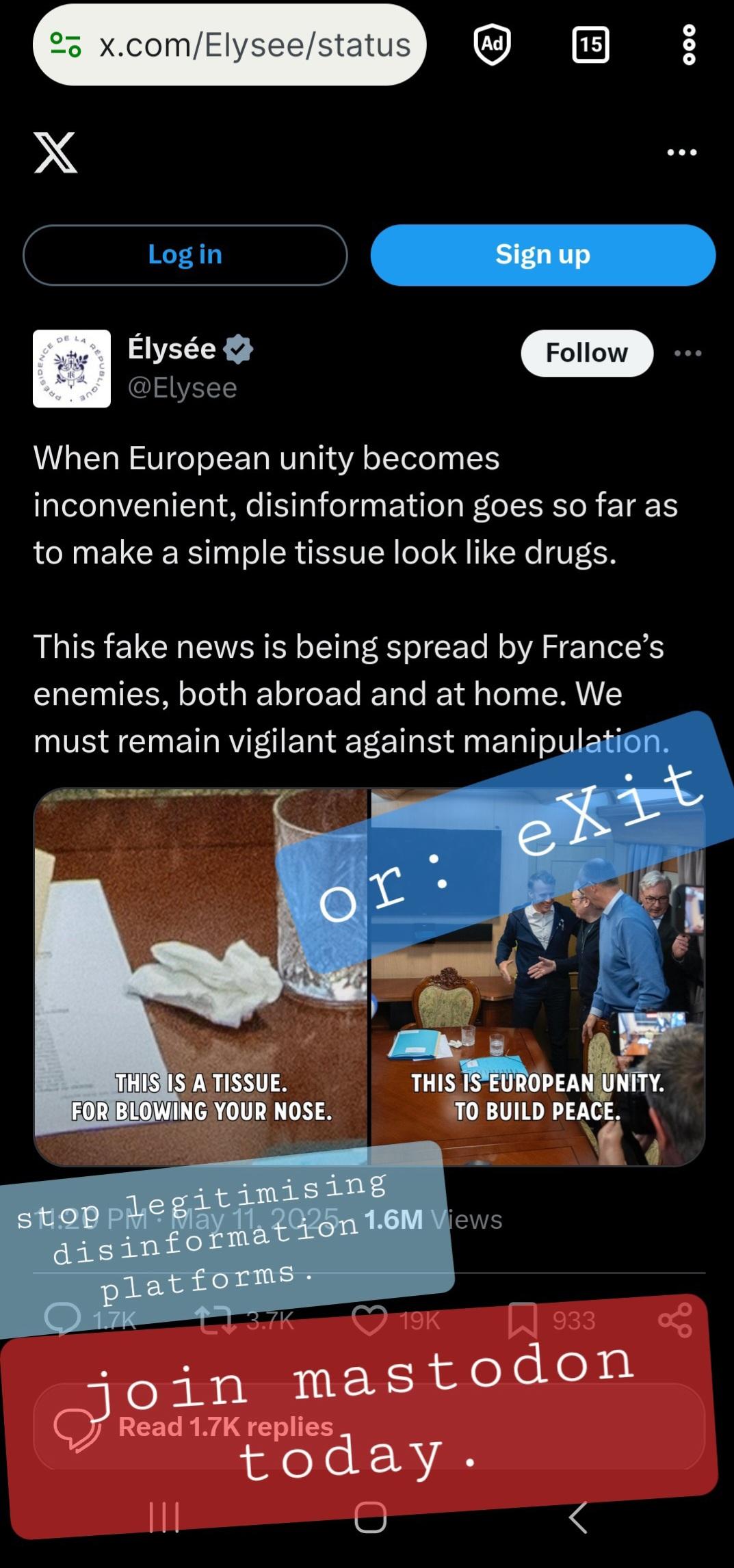Open the ad blocker shield icon

[493, 45]
